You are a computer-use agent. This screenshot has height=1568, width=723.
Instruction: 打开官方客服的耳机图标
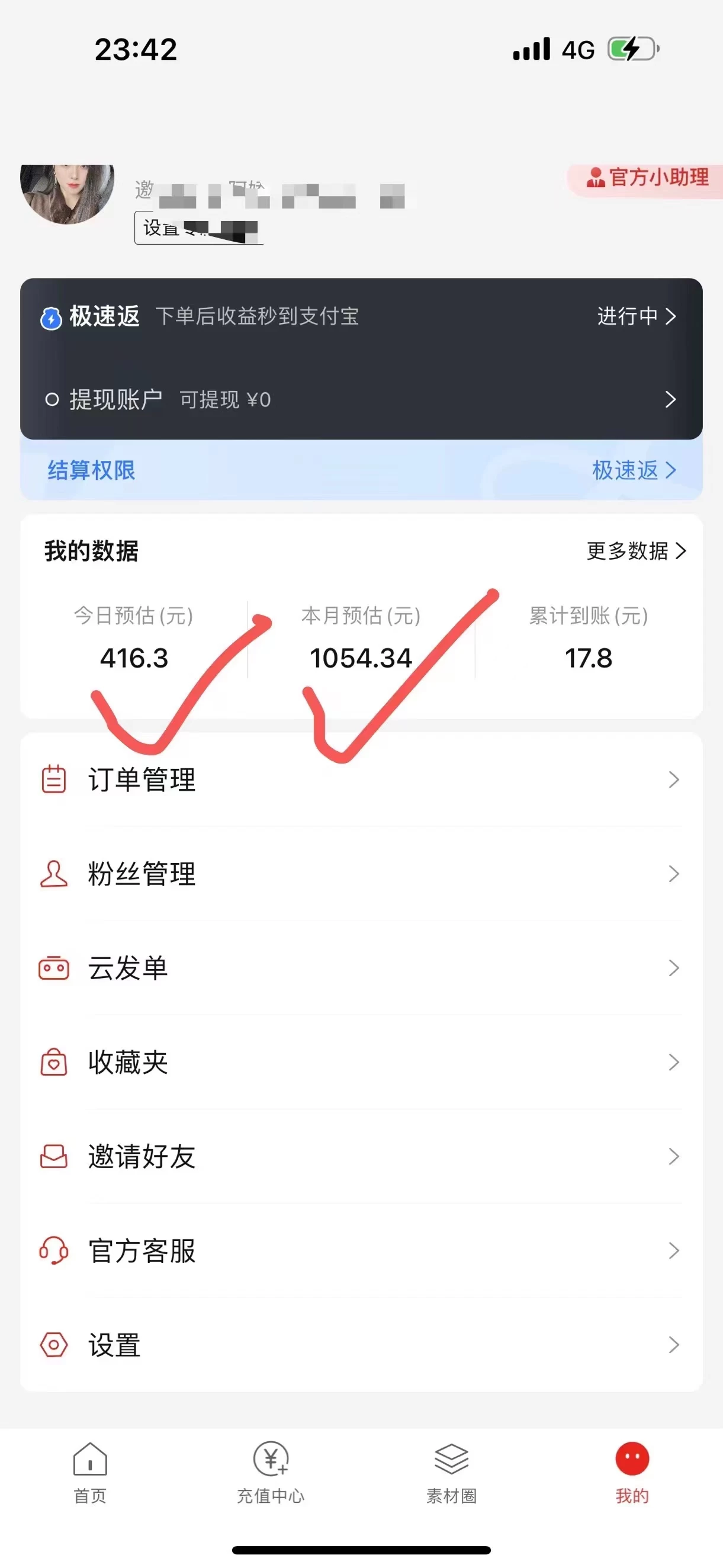(x=53, y=1251)
